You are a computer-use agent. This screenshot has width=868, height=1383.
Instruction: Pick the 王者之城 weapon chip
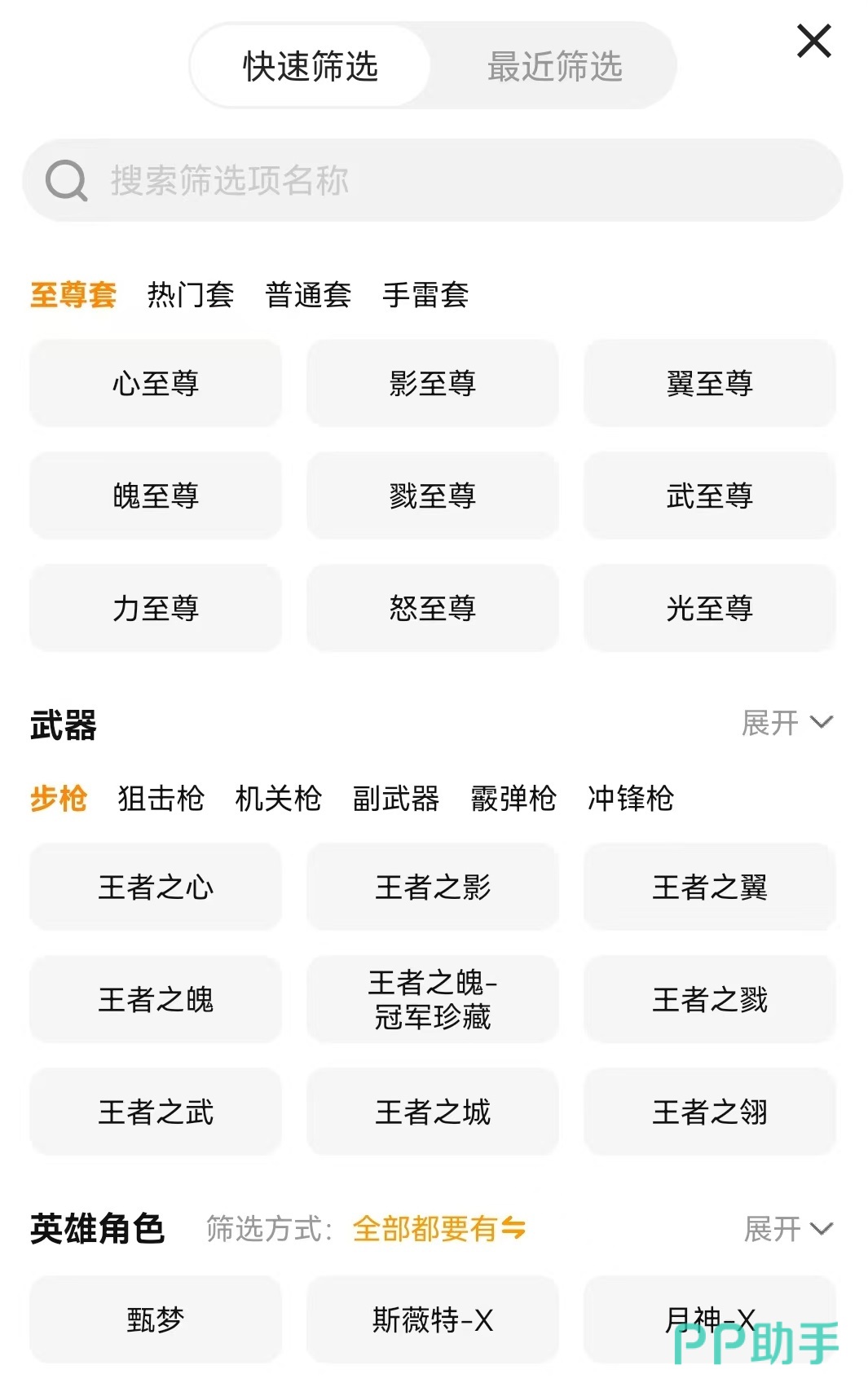pos(432,1112)
